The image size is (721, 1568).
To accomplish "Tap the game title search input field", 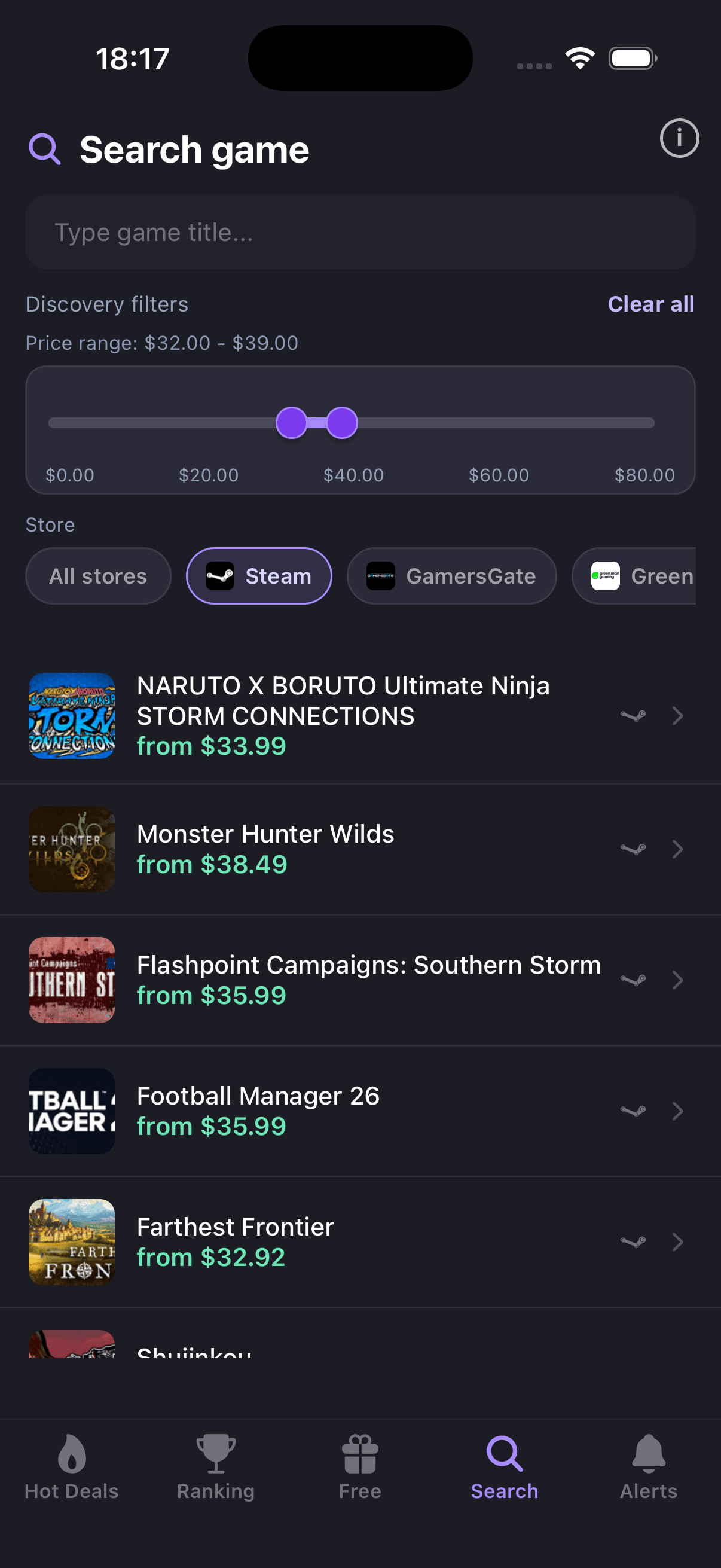I will pos(360,232).
